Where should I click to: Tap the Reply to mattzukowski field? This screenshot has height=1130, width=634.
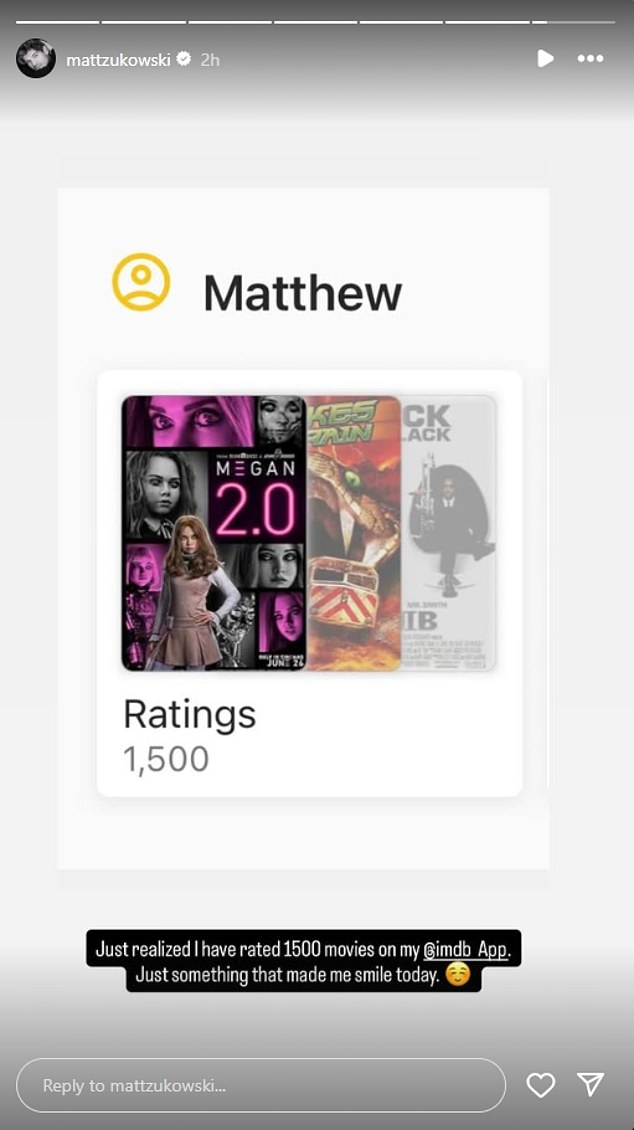point(260,1085)
